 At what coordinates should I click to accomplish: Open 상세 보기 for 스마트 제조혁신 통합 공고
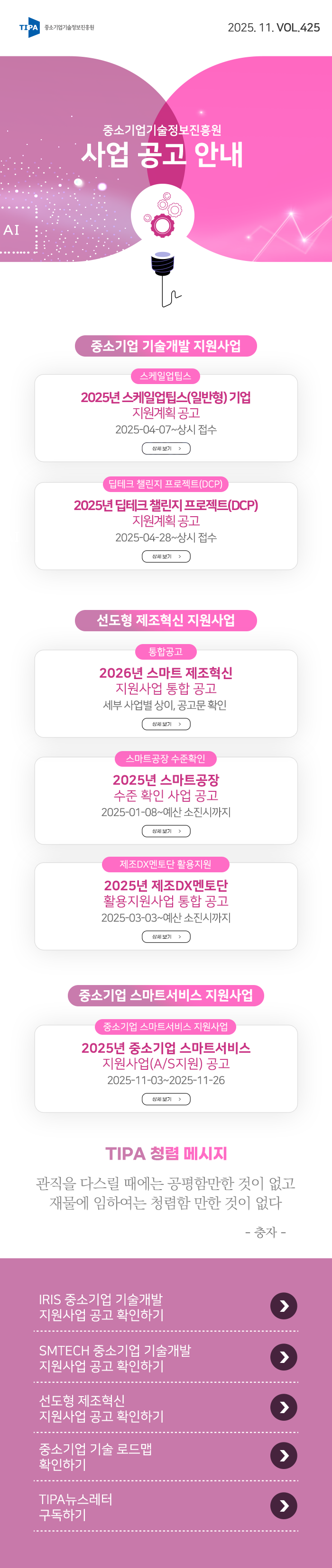166,724
